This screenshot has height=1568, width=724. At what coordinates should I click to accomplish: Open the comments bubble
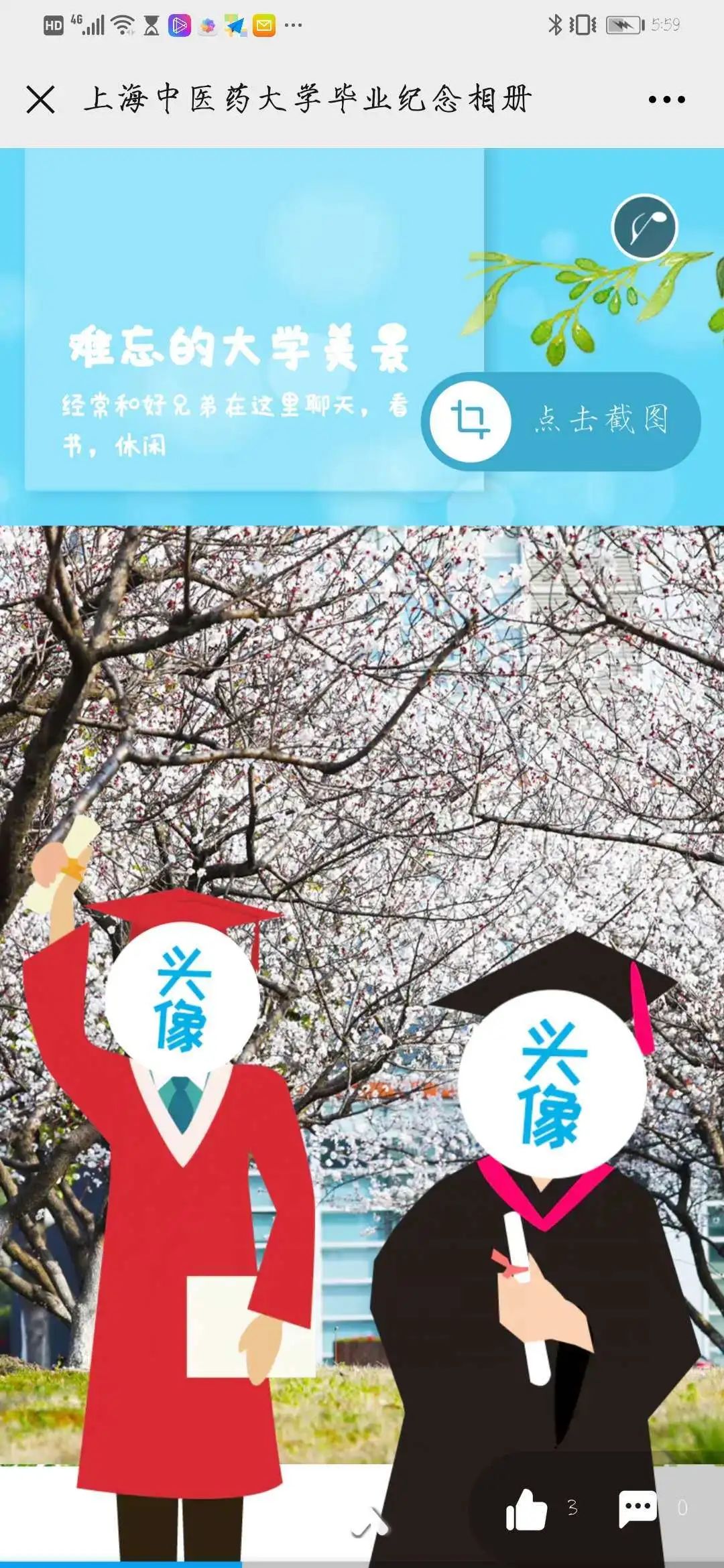click(638, 1508)
